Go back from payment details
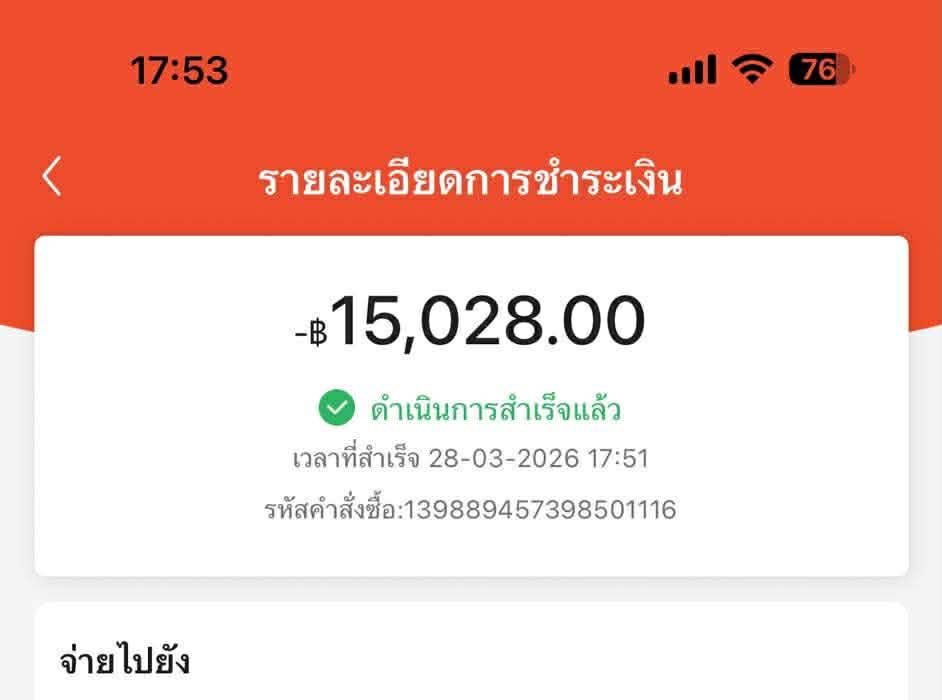 click(52, 177)
